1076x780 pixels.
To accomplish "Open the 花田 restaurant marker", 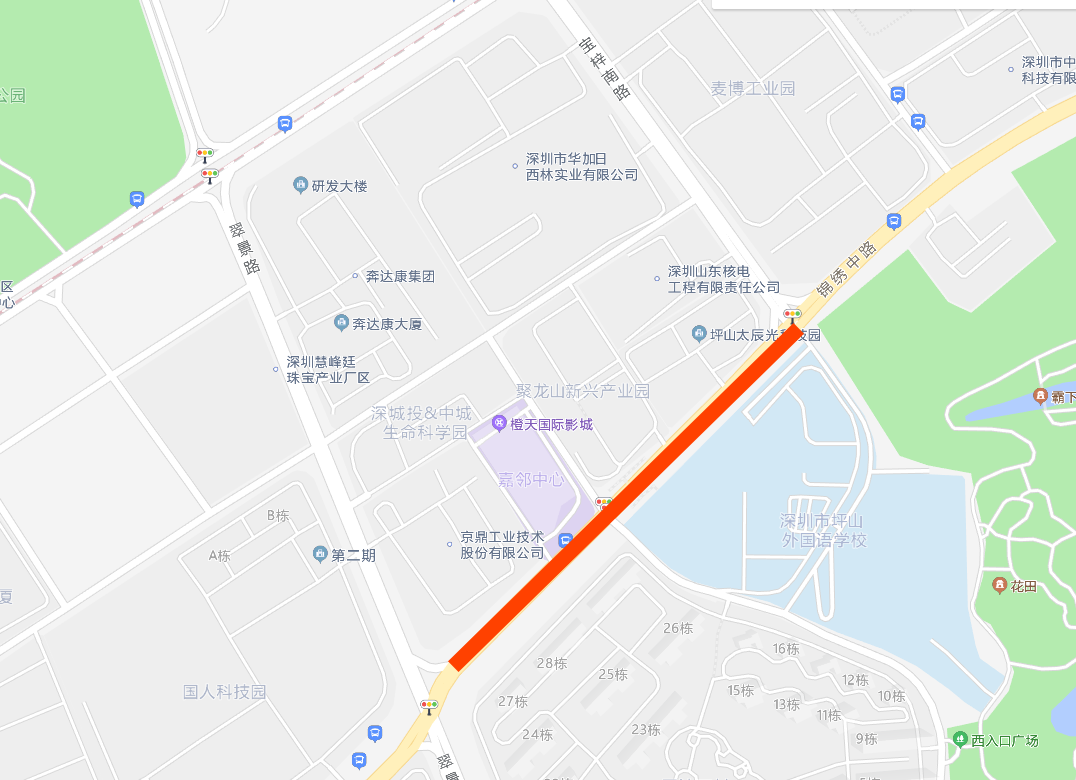I will tap(999, 585).
